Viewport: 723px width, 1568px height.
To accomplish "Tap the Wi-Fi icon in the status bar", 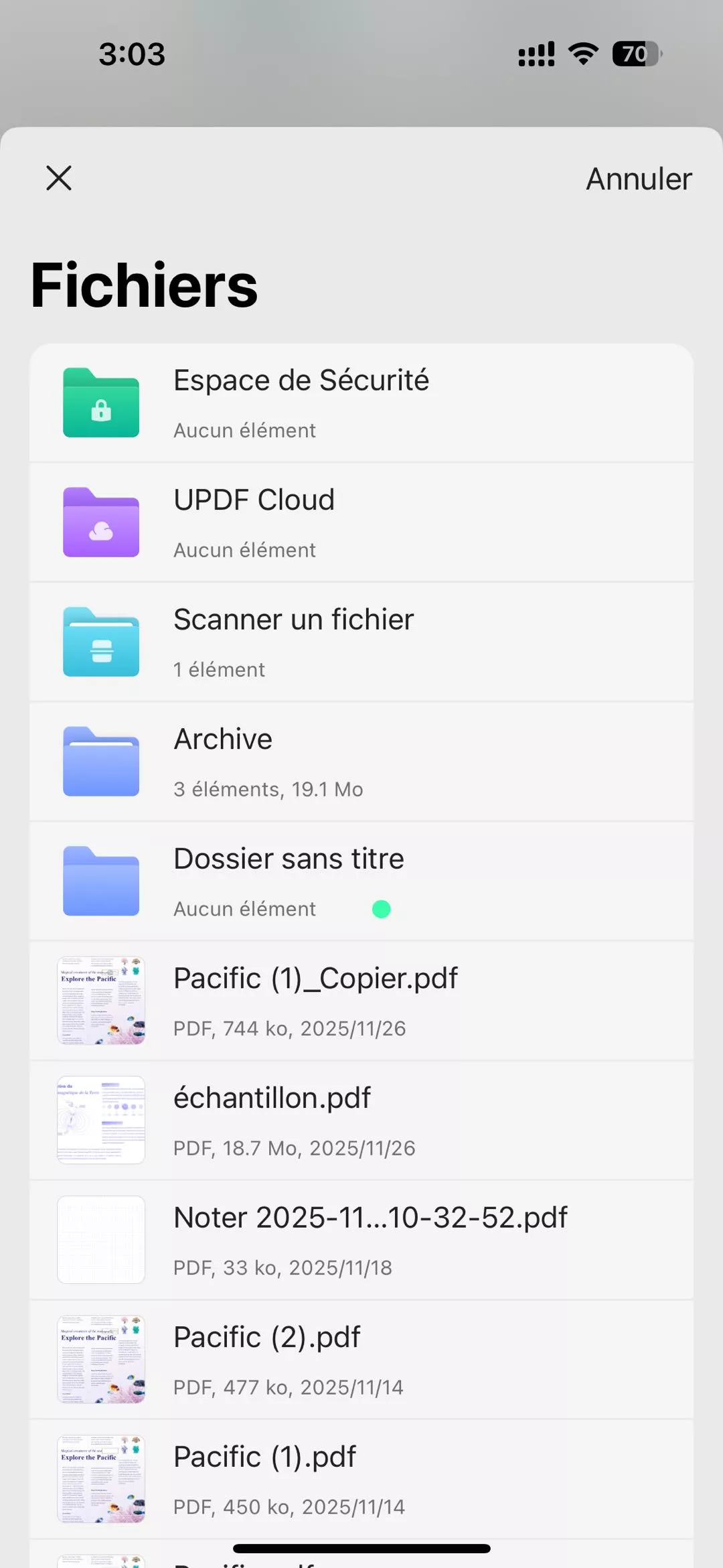I will pyautogui.click(x=581, y=54).
